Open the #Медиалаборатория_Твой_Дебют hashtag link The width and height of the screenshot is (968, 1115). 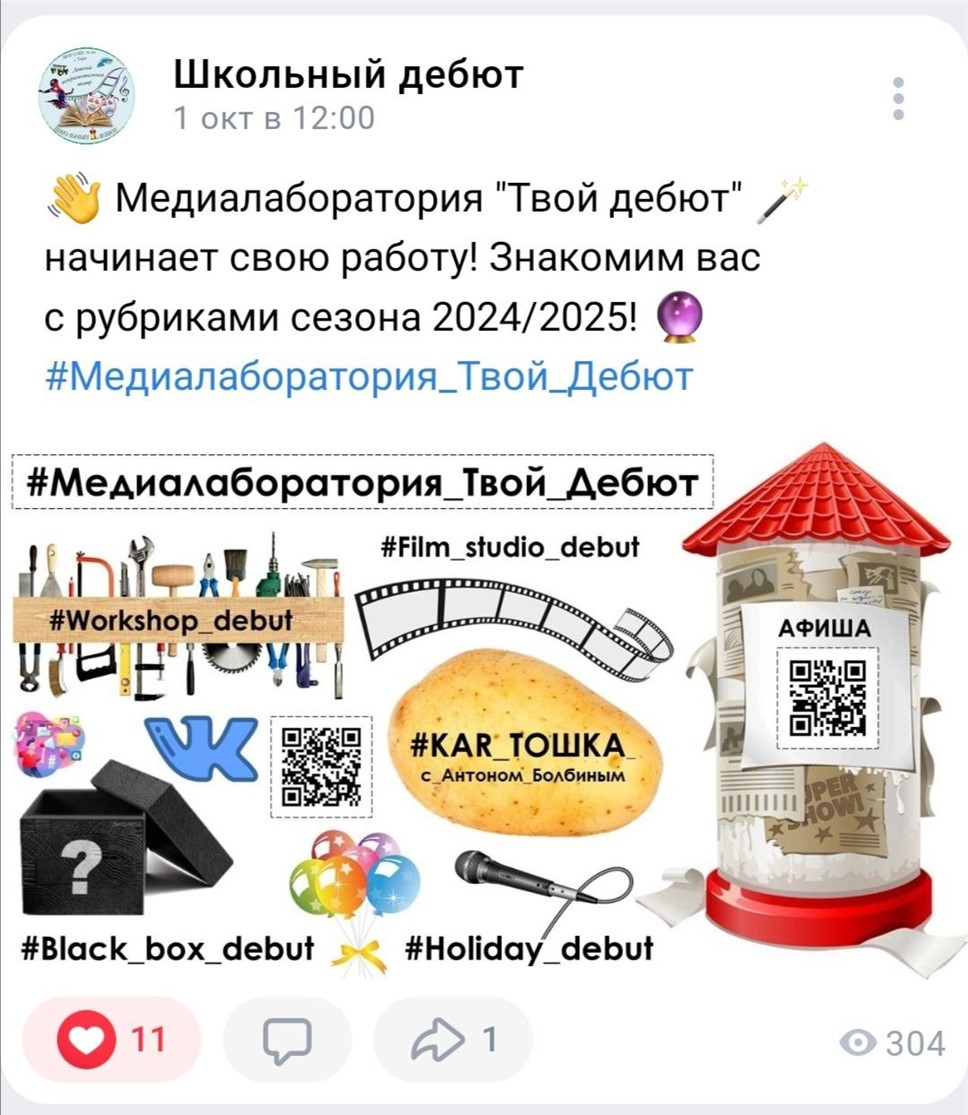click(368, 378)
